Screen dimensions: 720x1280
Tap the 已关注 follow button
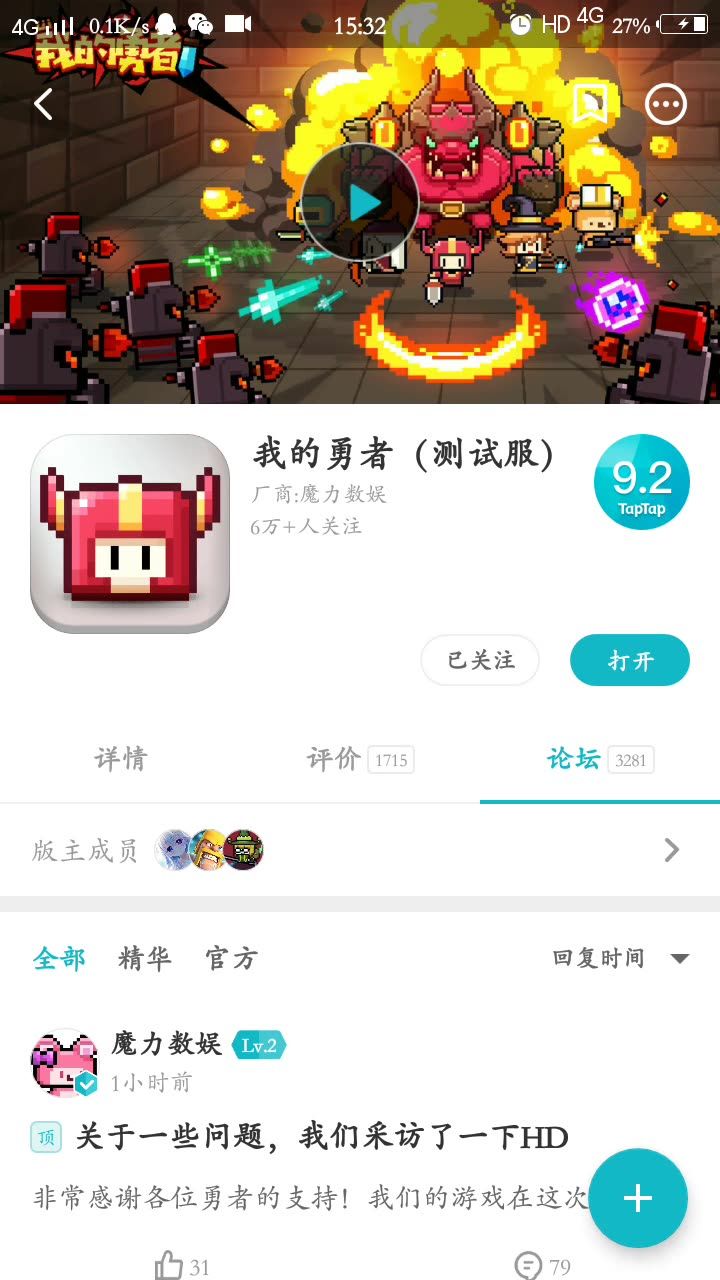pos(480,660)
